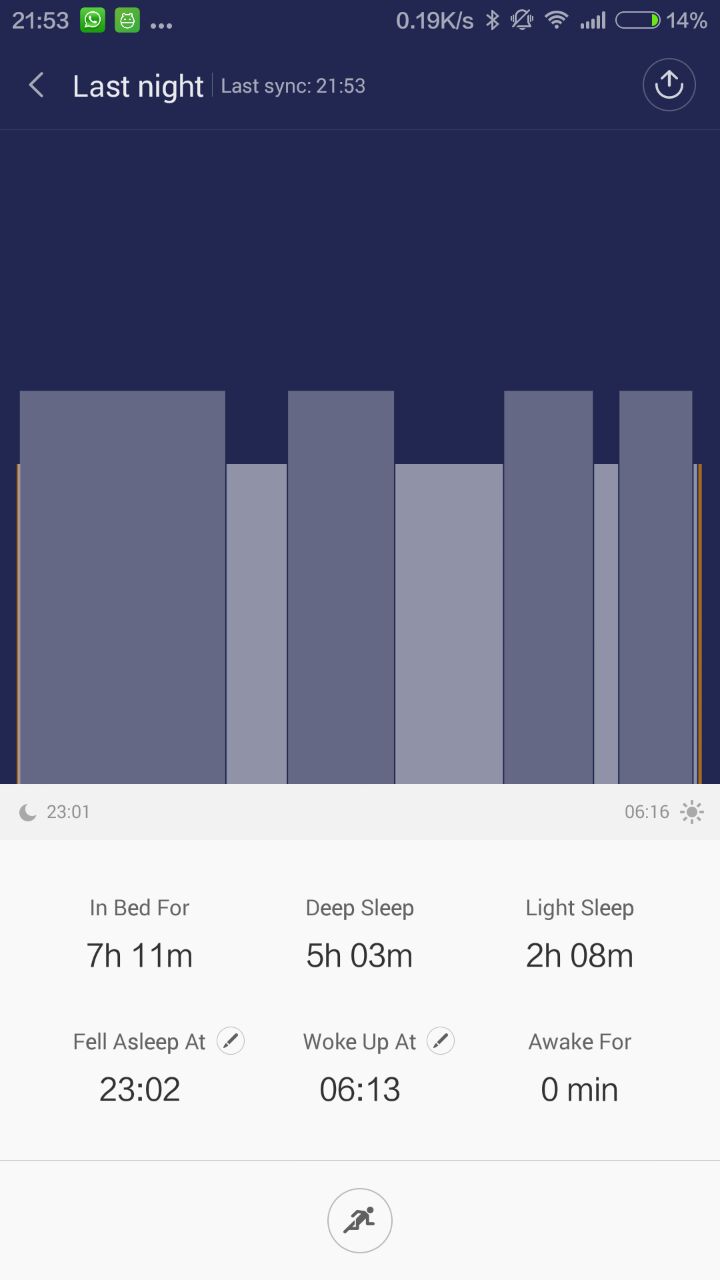Open the running activity button
This screenshot has height=1280, width=720.
pos(360,1220)
